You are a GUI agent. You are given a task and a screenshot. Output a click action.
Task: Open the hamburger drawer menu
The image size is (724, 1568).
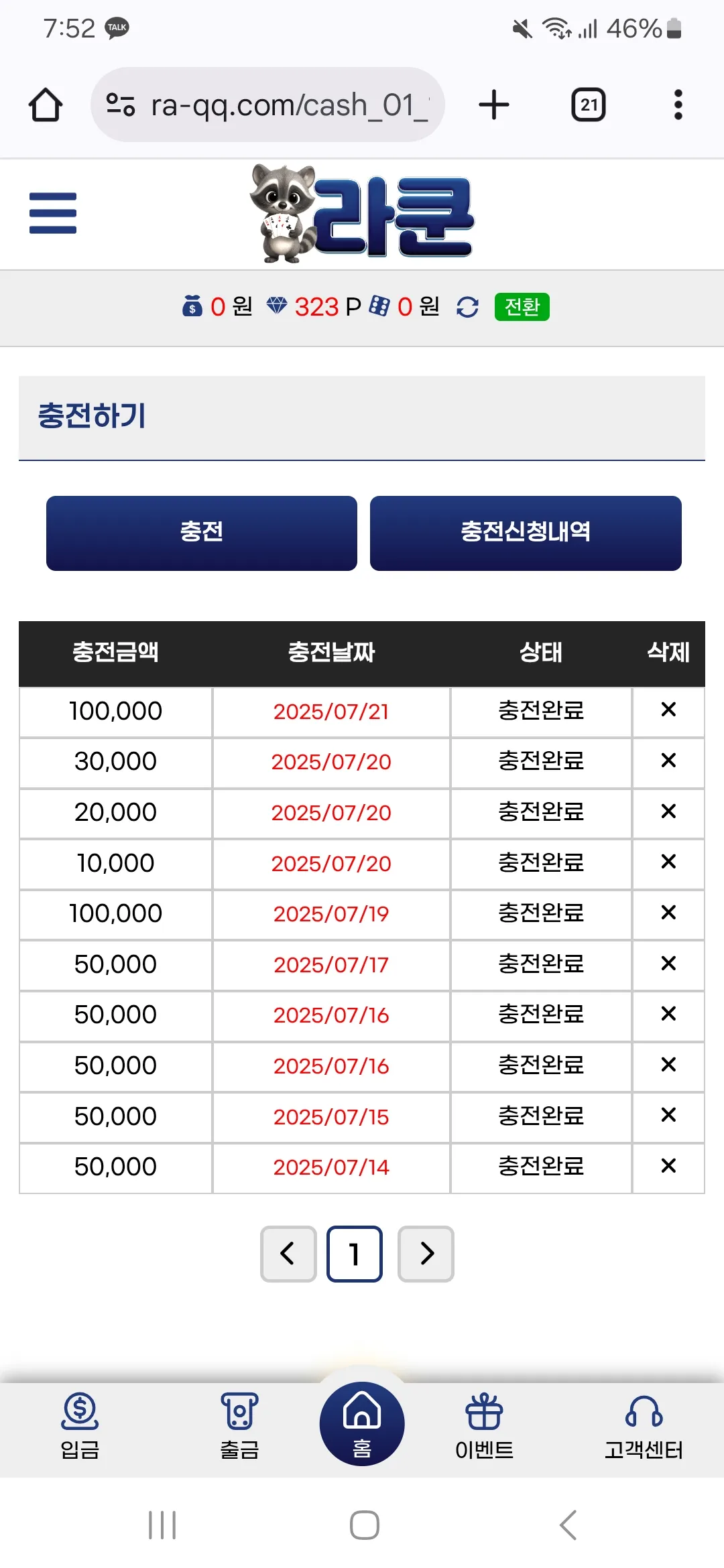pos(53,213)
